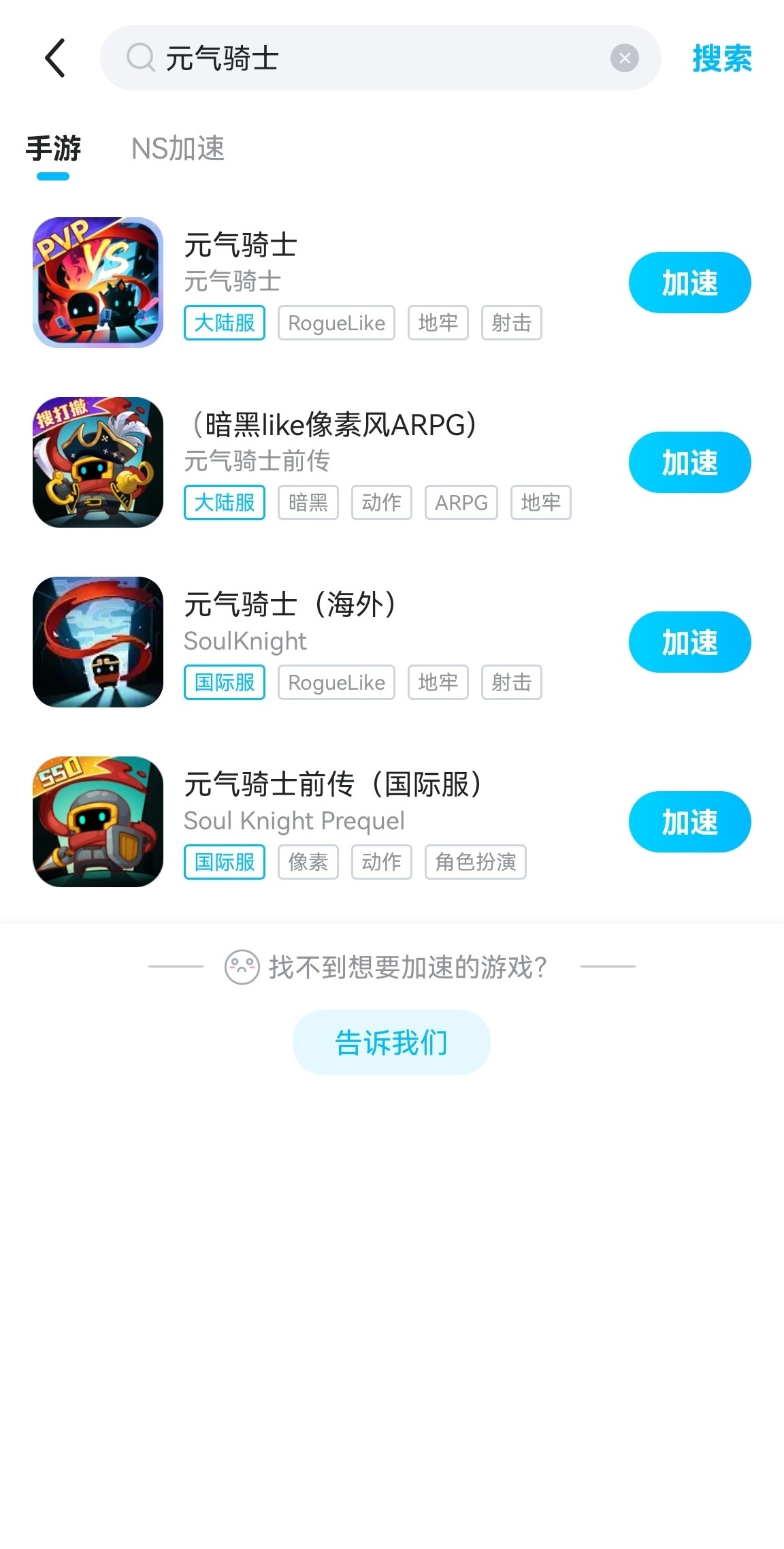Select the 手游 tab

point(53,148)
